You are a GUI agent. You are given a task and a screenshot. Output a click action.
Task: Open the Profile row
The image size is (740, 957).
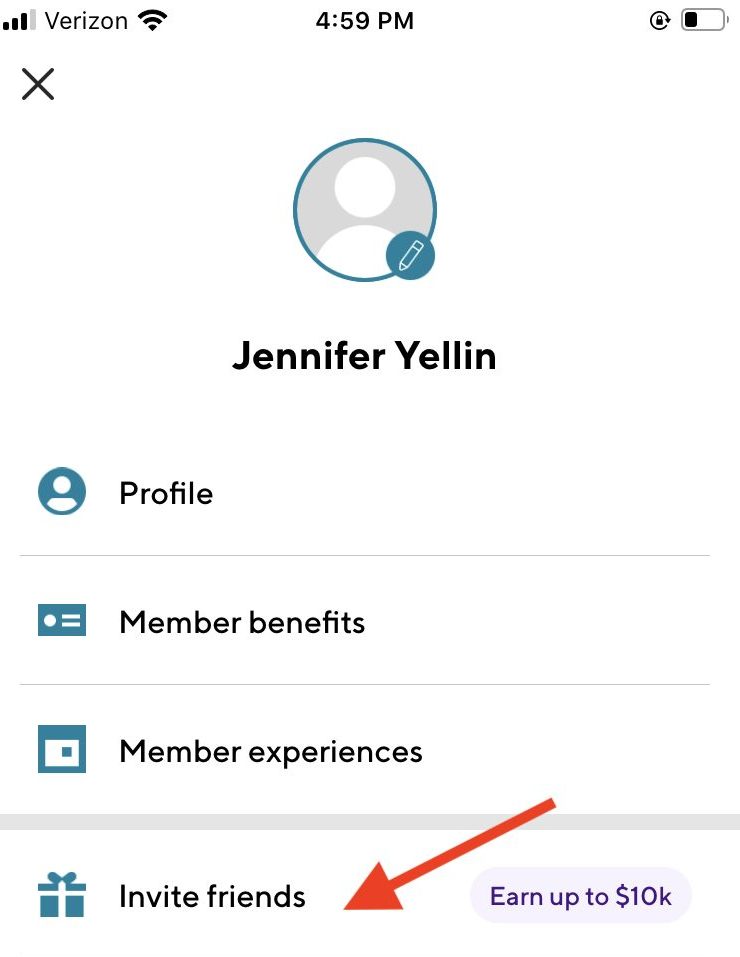(x=165, y=493)
